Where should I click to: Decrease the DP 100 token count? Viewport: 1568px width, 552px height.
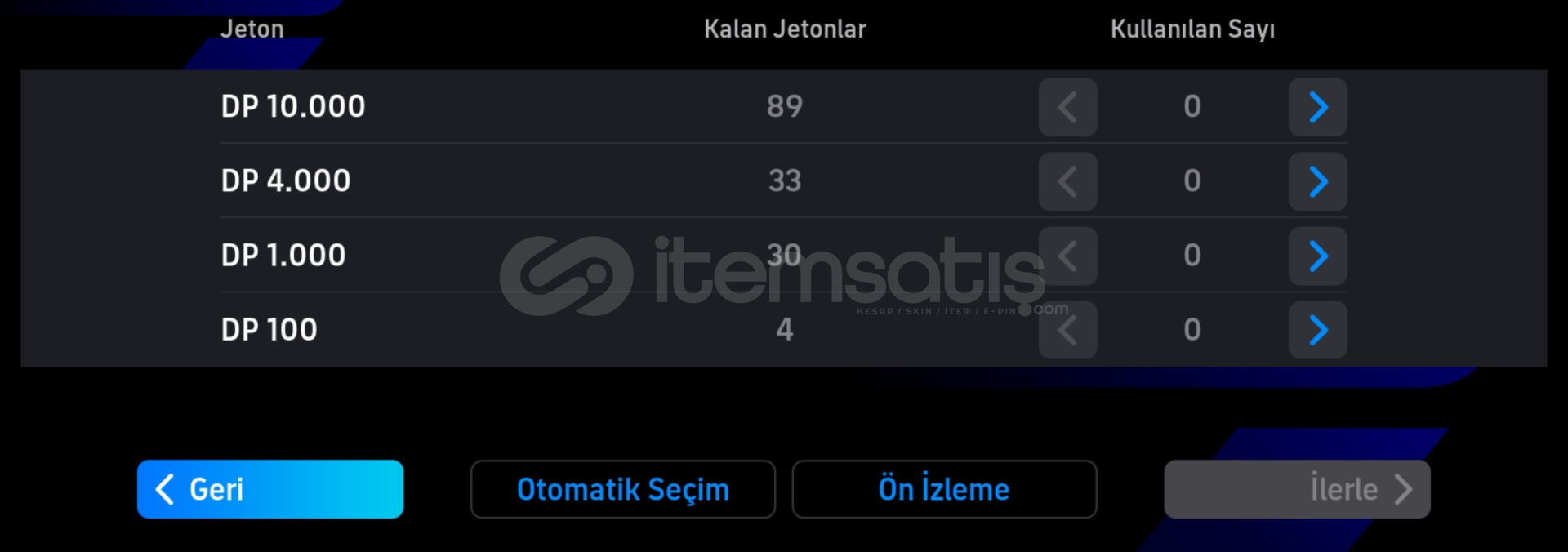pyautogui.click(x=1067, y=330)
